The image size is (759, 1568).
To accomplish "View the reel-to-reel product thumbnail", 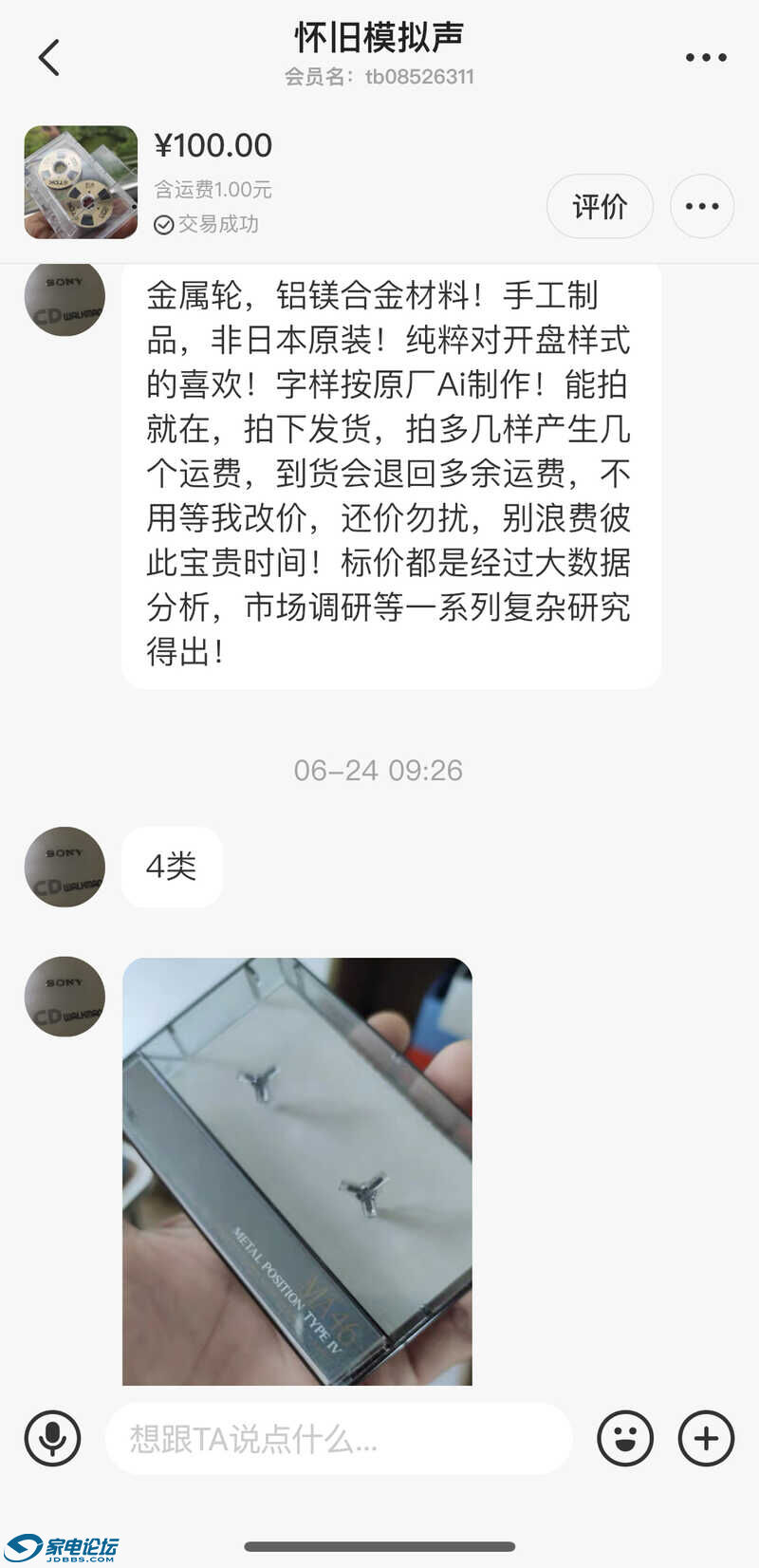I will pyautogui.click(x=81, y=182).
